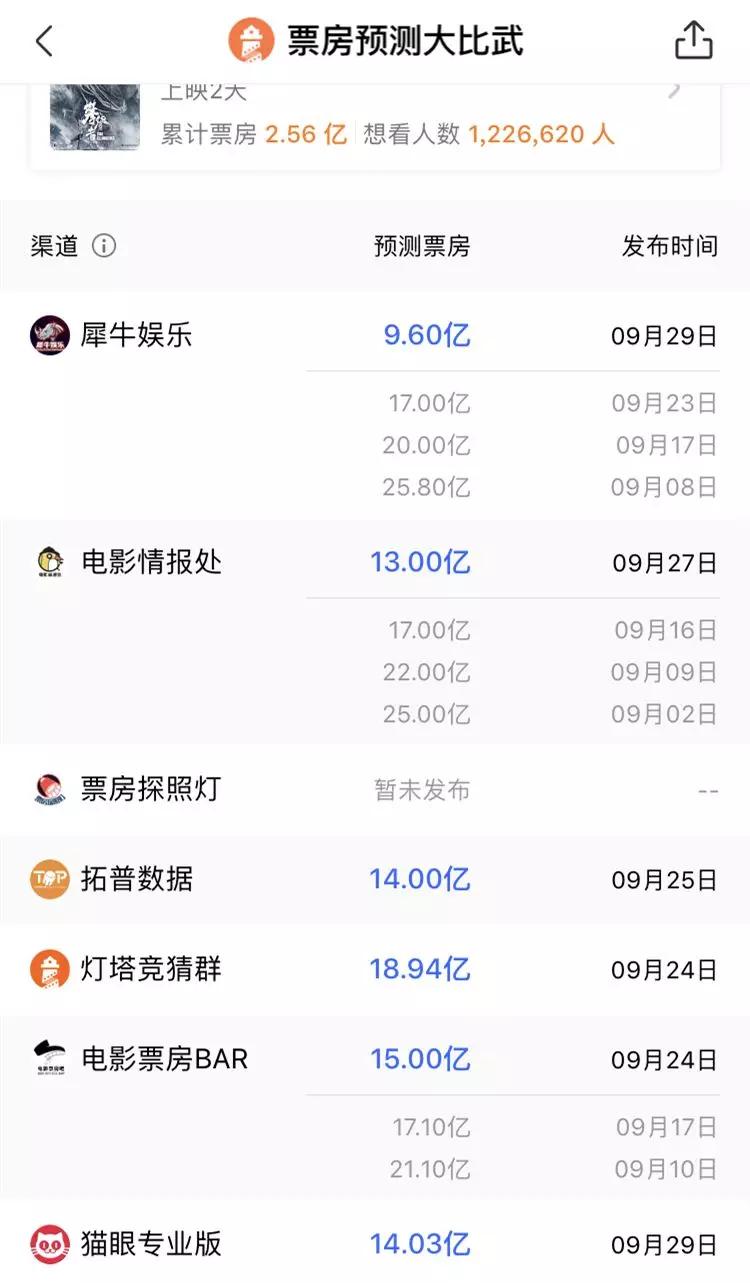Tap the info icon beside 渠道
The image size is (750, 1283).
pyautogui.click(x=104, y=246)
